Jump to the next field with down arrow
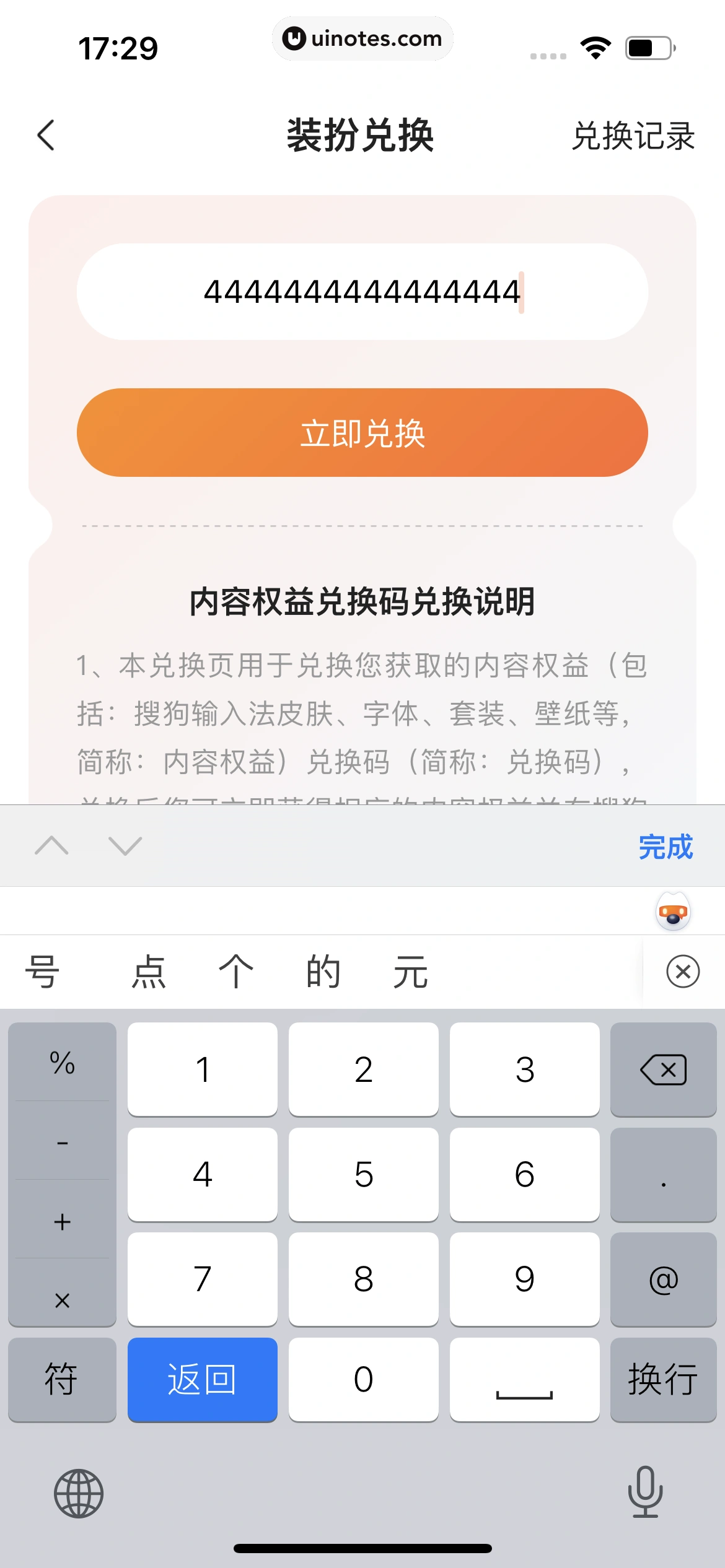The width and height of the screenshot is (725, 1568). click(125, 845)
